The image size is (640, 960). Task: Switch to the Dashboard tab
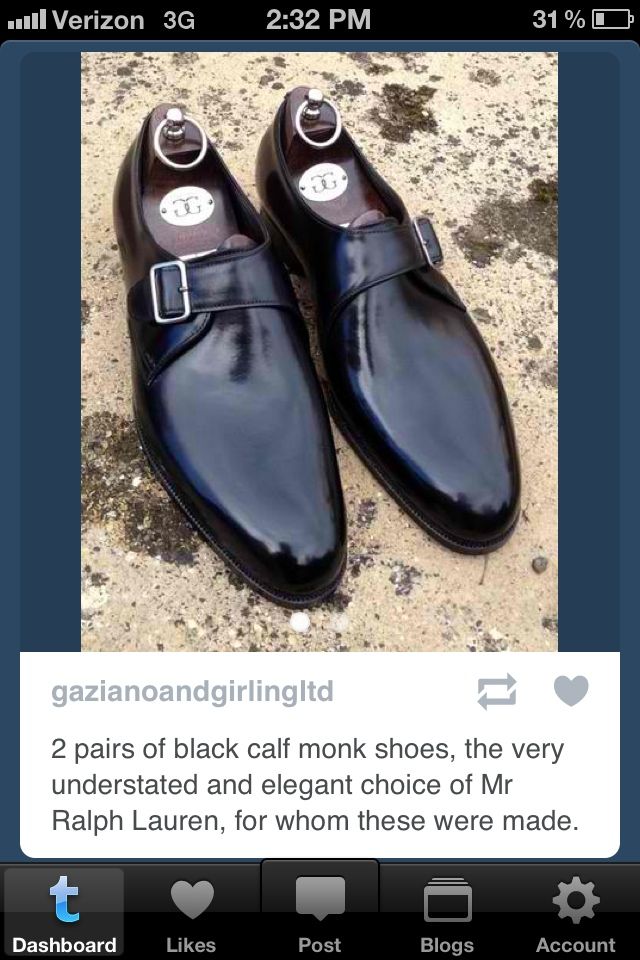(x=64, y=912)
